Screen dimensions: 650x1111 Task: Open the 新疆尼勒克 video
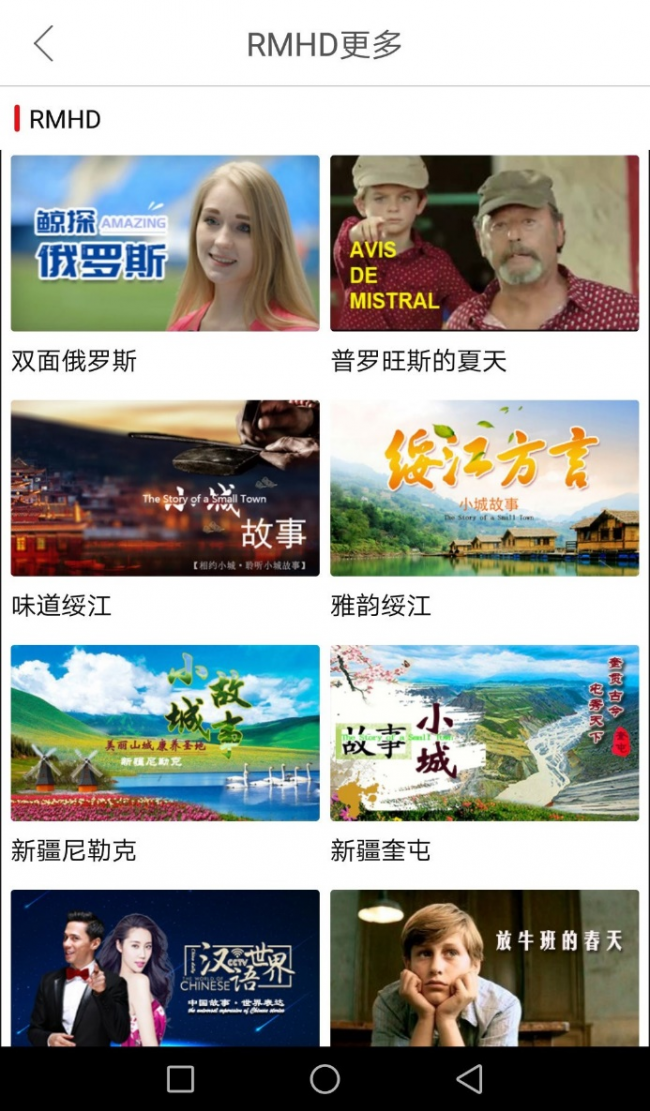point(165,733)
